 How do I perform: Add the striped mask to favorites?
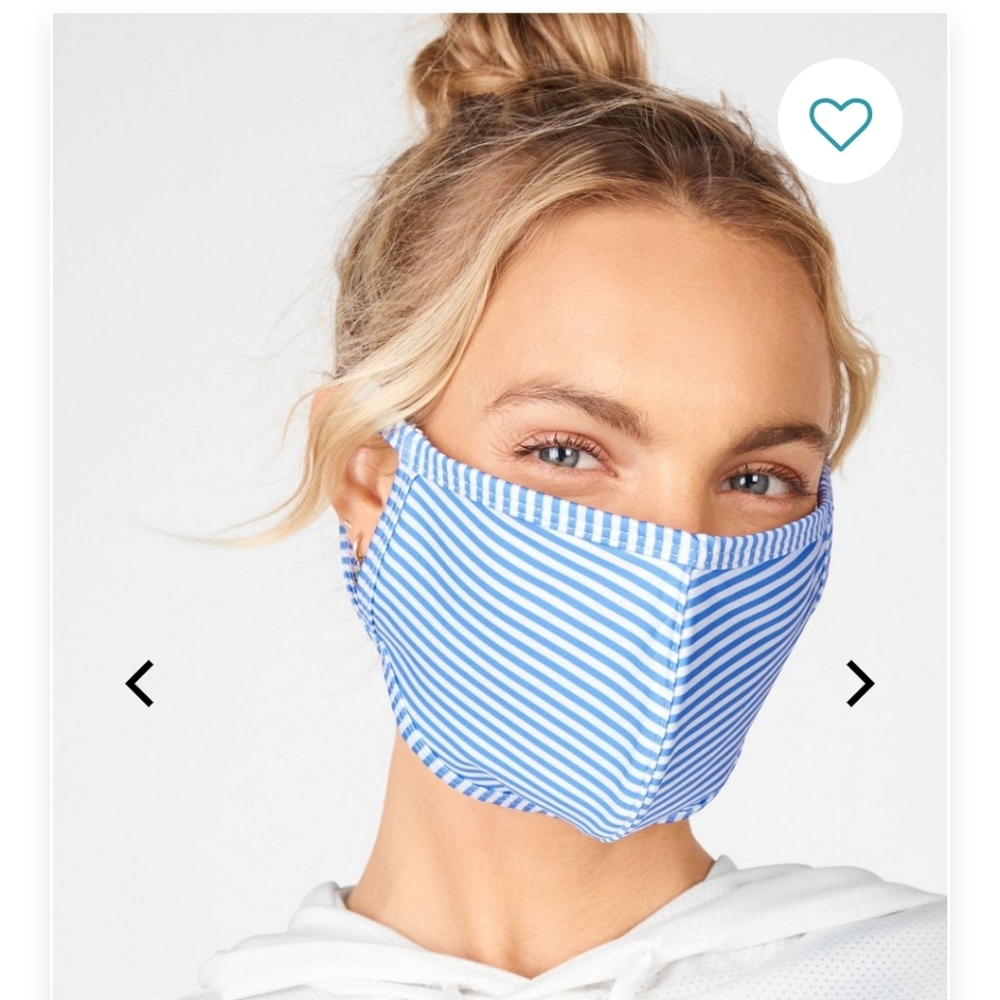click(840, 122)
